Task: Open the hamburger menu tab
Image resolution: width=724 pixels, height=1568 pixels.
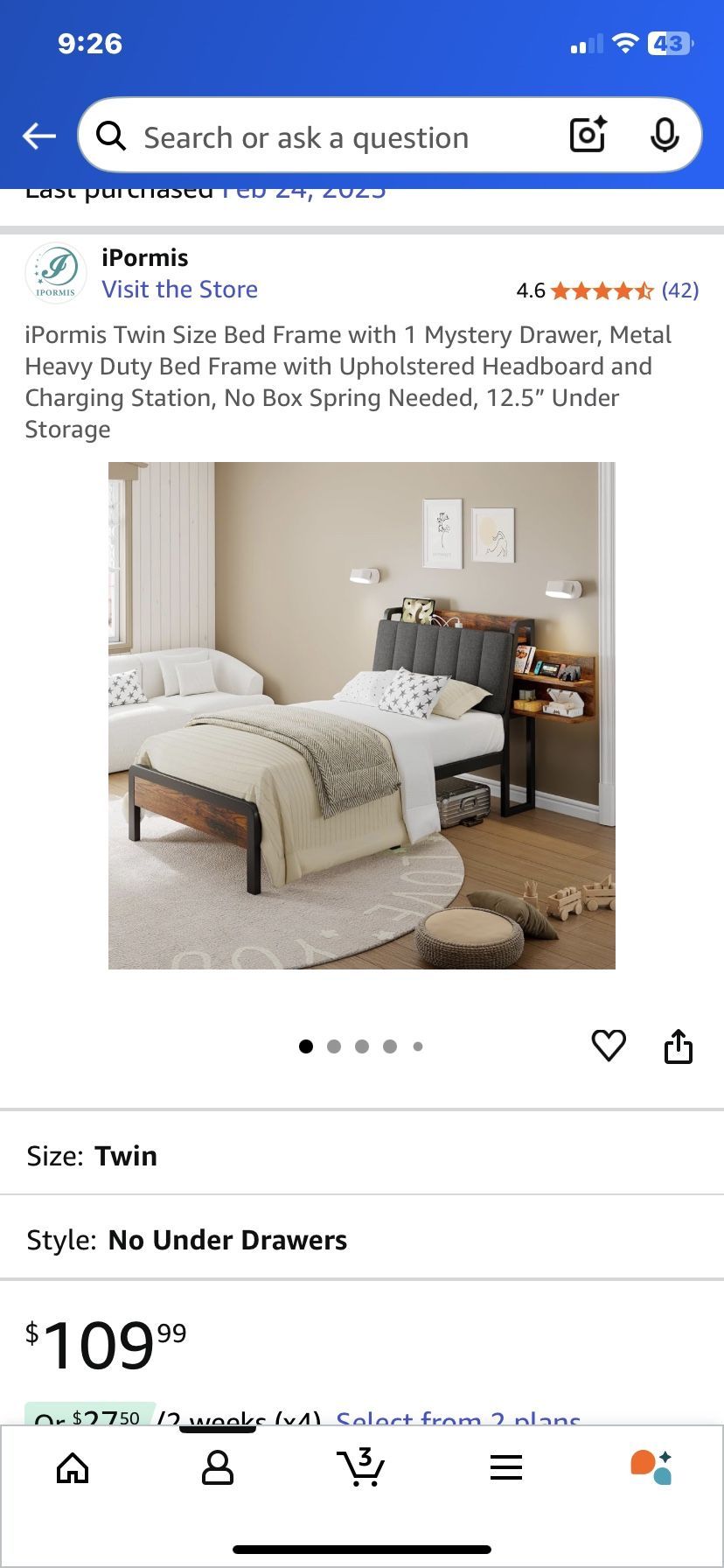Action: 505,1467
